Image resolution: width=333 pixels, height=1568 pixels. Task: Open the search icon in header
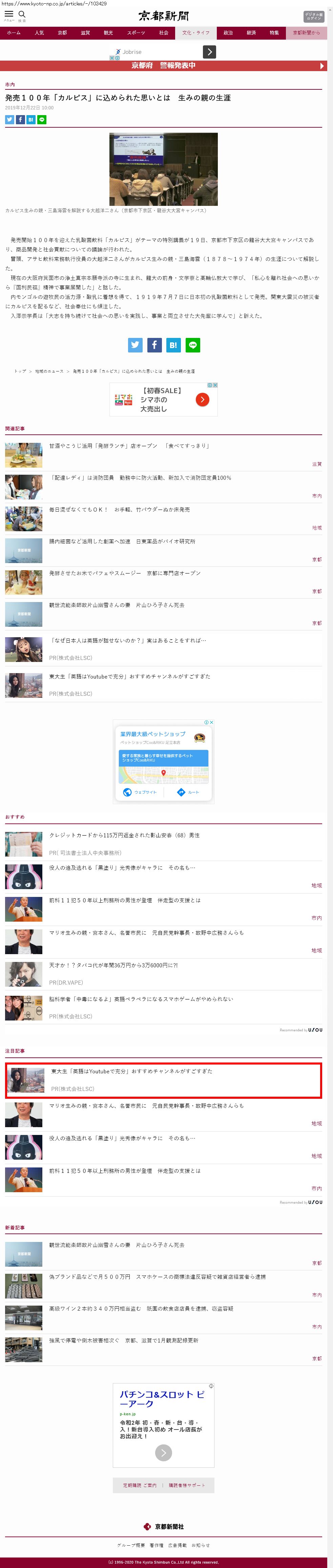(x=22, y=15)
